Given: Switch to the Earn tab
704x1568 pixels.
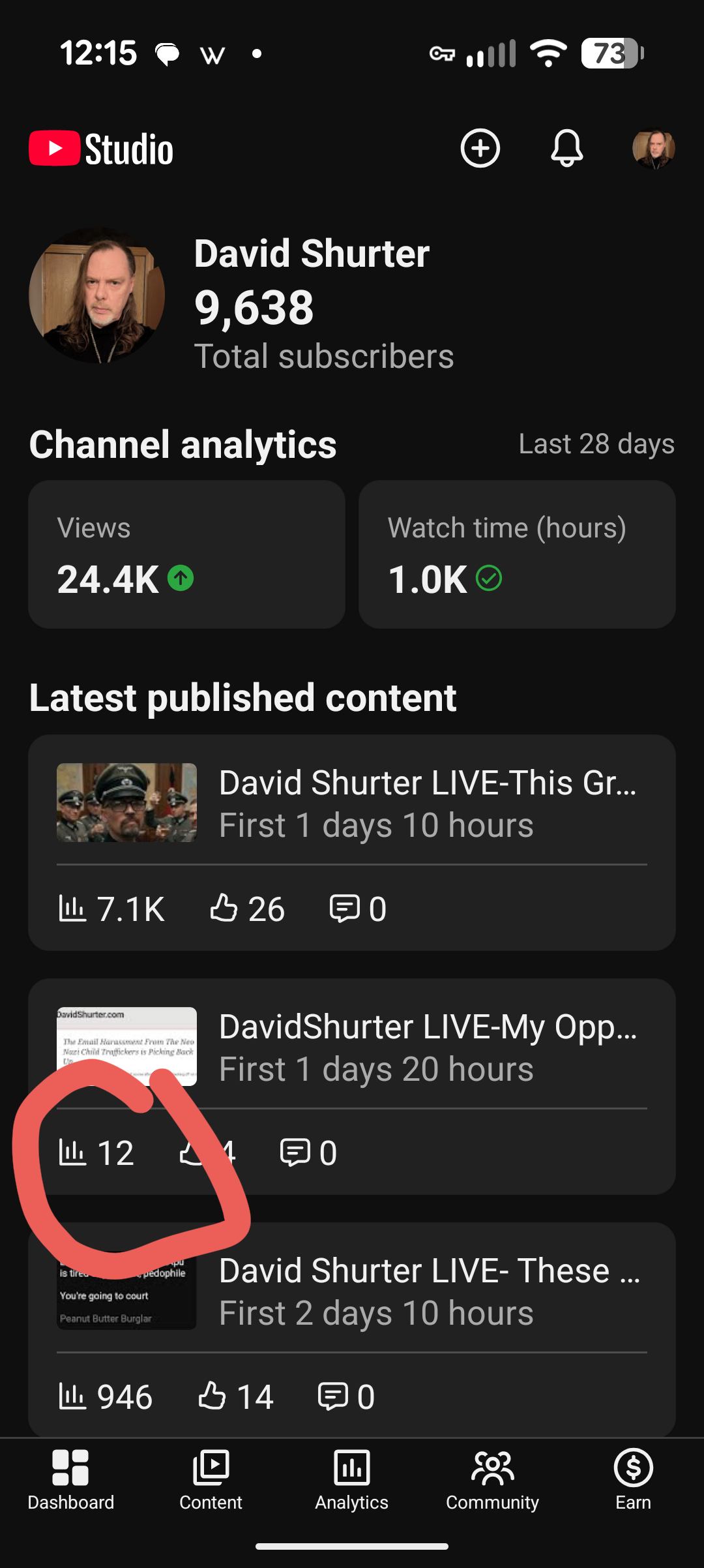Looking at the screenshot, I should [x=634, y=1479].
